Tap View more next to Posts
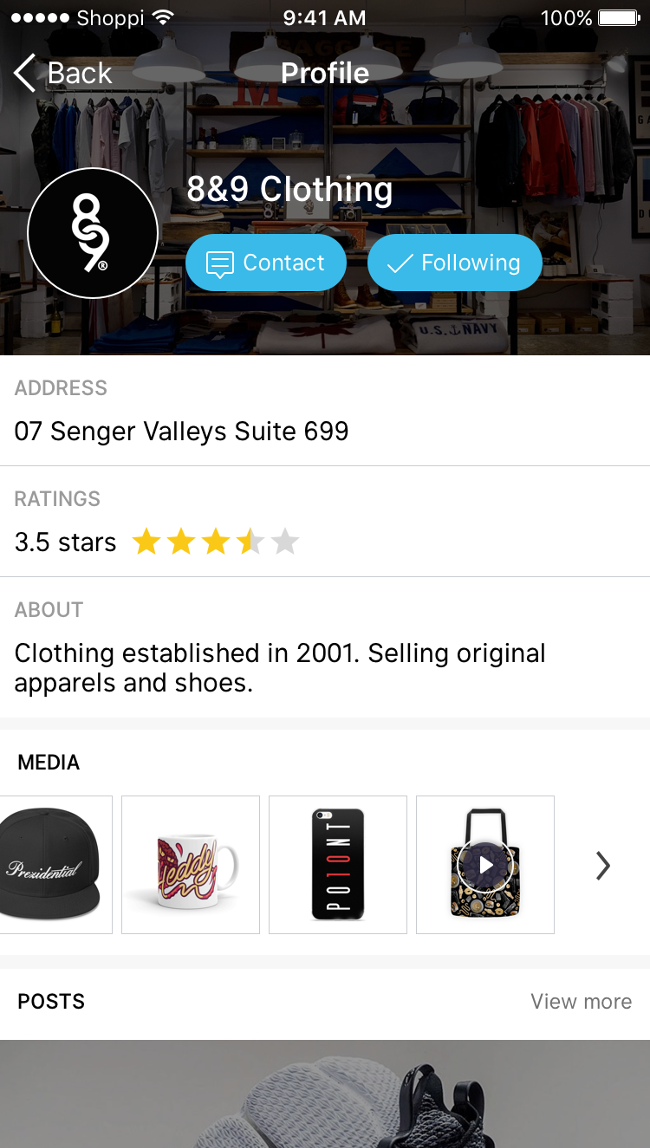The image size is (650, 1148). pos(581,1001)
